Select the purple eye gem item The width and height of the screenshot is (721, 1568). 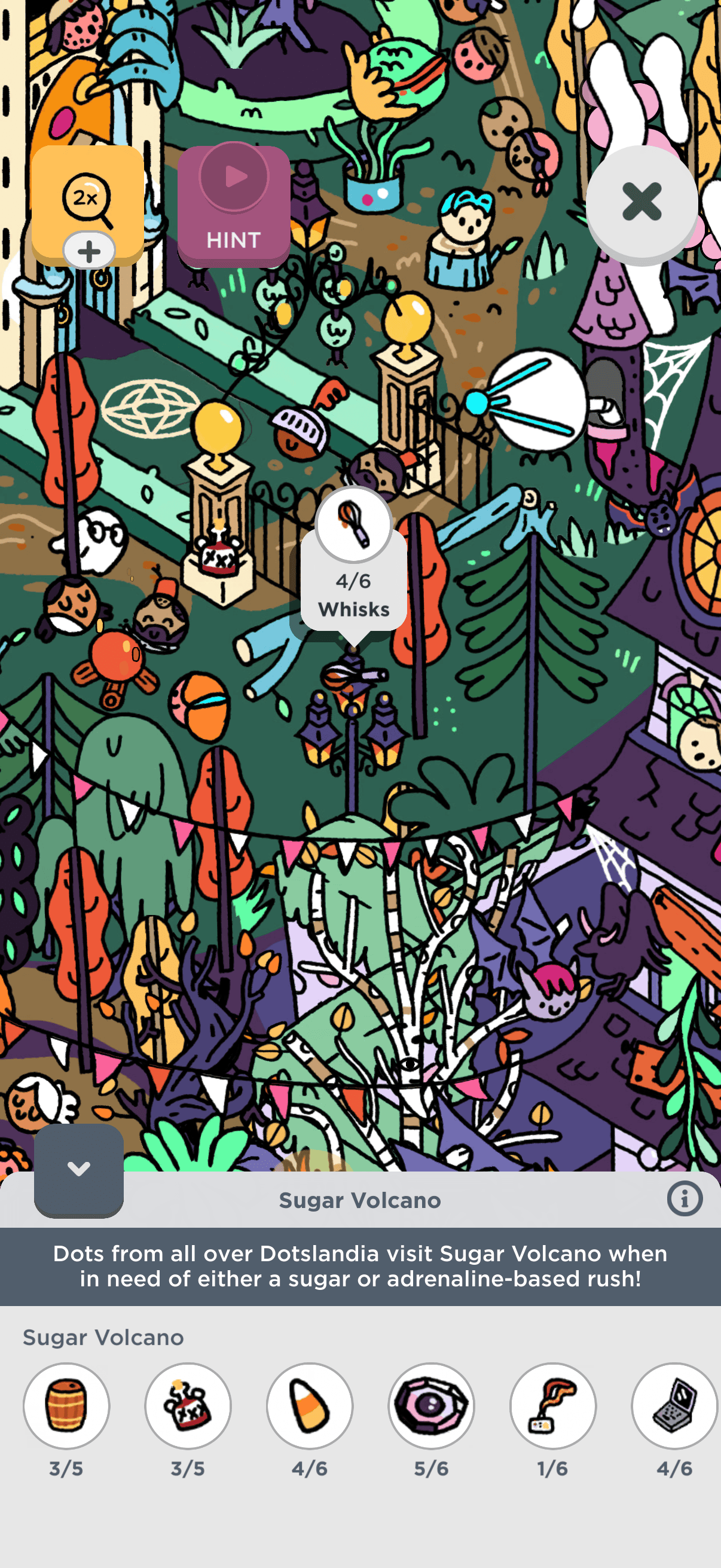coord(432,1405)
